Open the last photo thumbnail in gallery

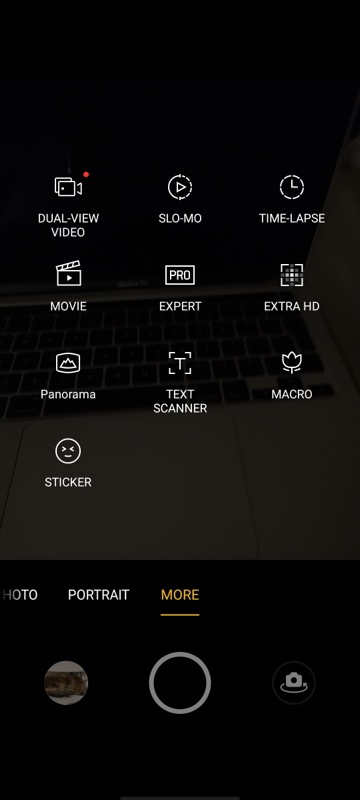point(66,683)
